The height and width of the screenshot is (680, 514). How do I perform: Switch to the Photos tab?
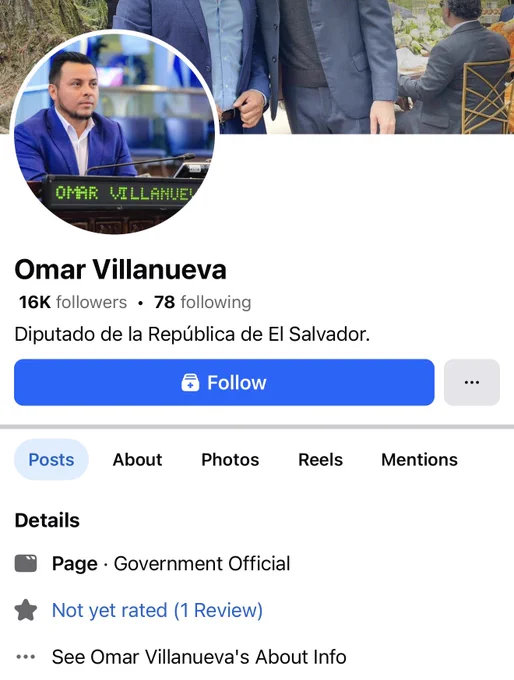tap(230, 460)
